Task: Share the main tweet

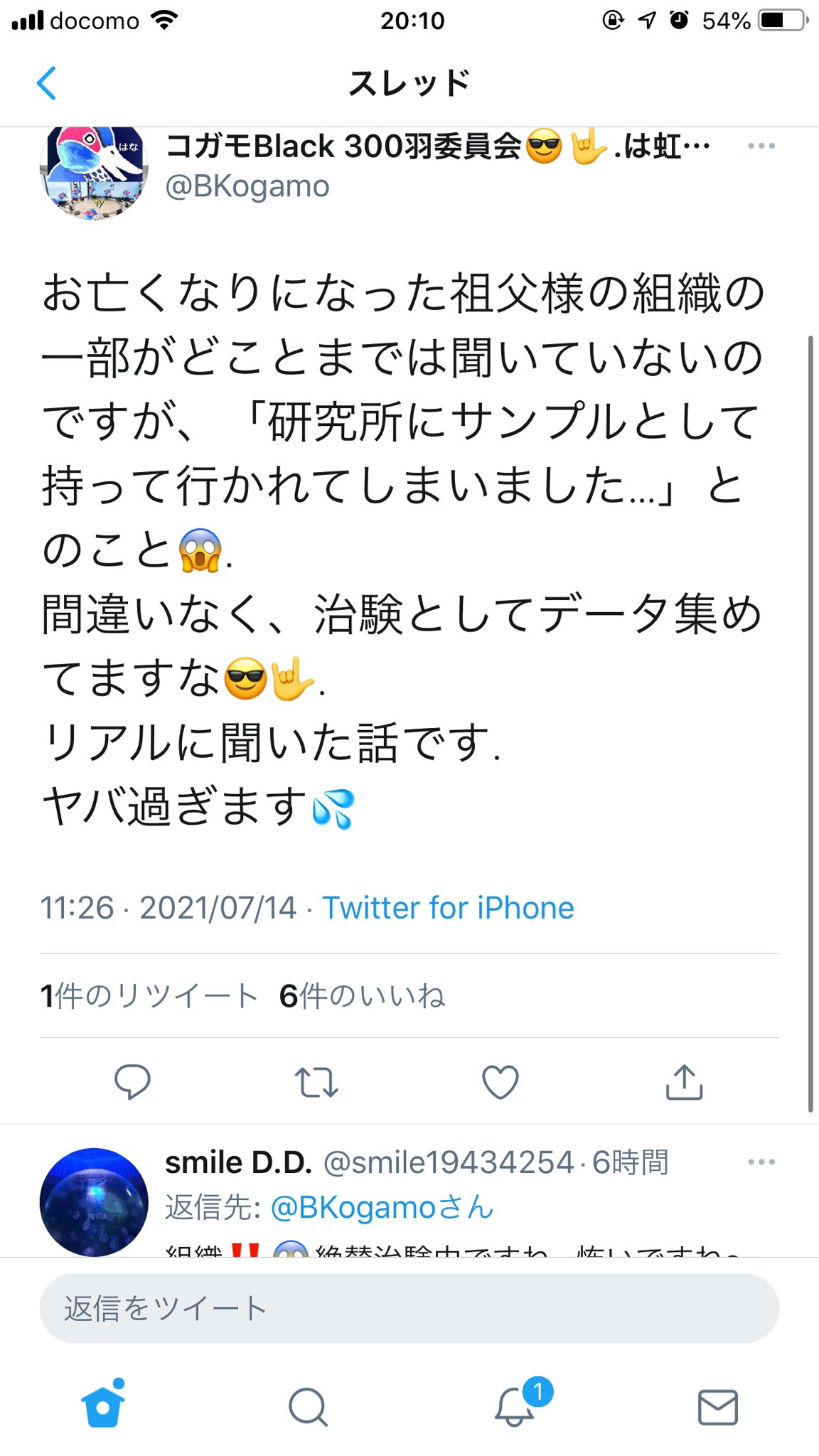Action: click(684, 1082)
